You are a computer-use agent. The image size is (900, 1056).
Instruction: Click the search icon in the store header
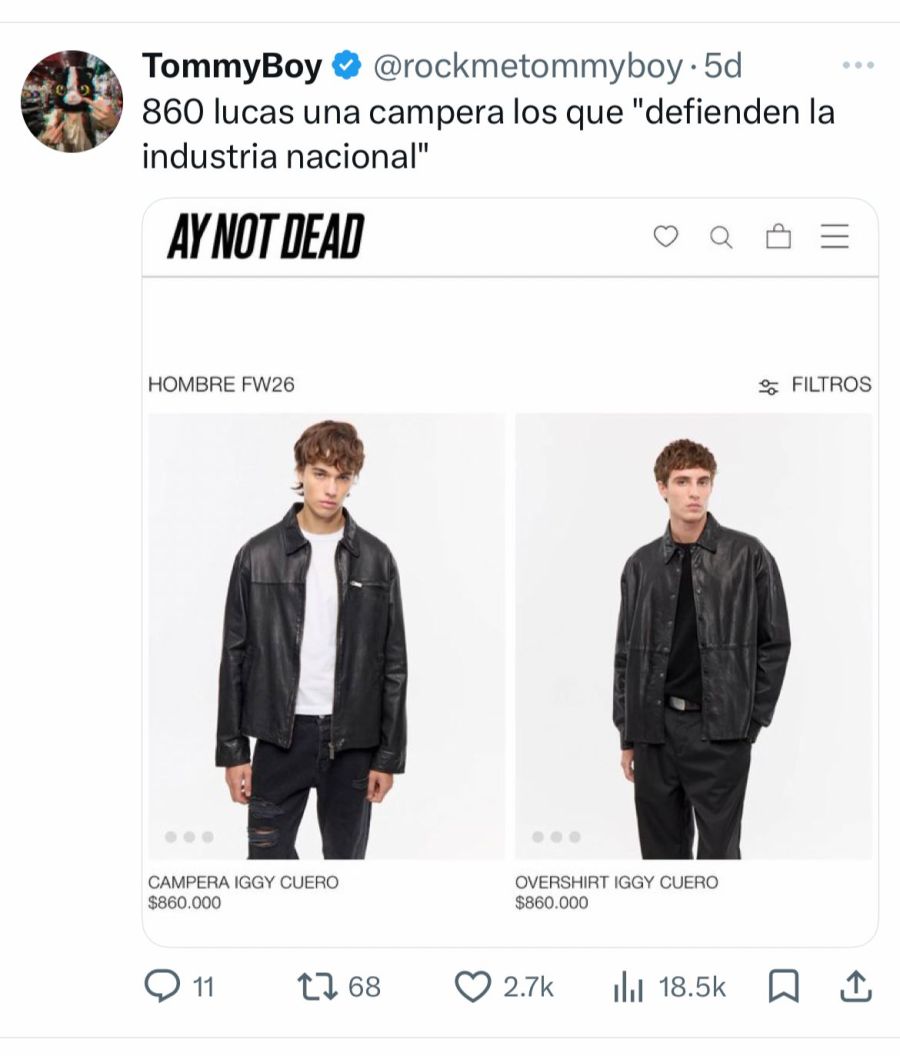720,238
